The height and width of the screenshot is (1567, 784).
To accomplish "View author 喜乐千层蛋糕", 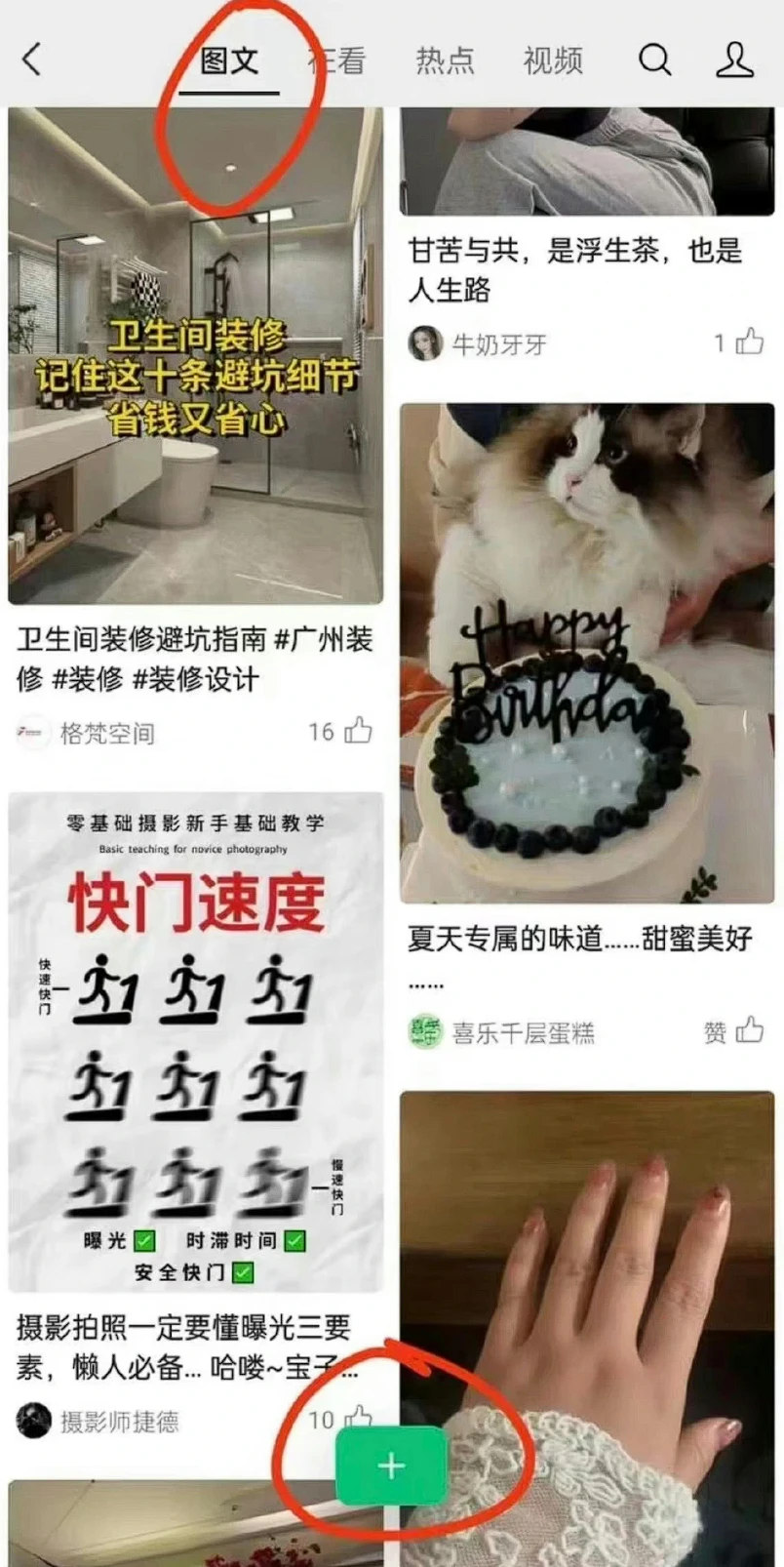I will 521,1032.
